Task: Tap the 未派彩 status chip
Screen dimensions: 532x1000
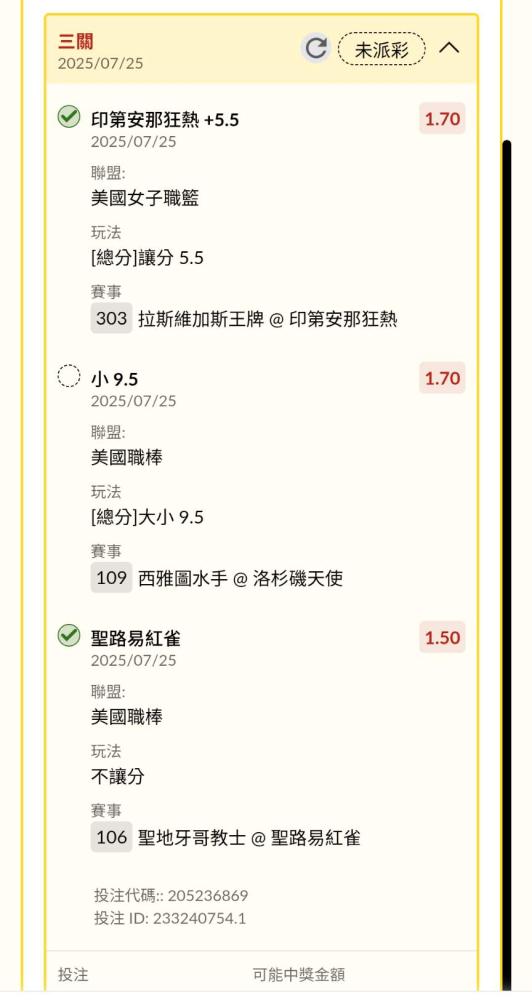Action: pyautogui.click(x=381, y=49)
